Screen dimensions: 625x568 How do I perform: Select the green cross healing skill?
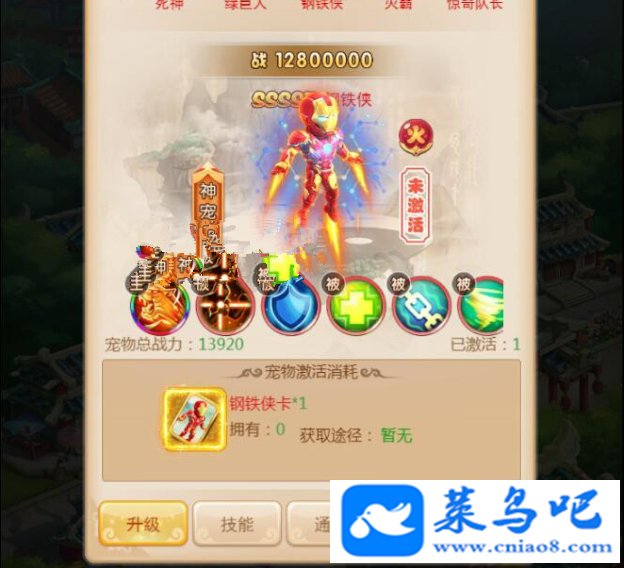coord(356,307)
